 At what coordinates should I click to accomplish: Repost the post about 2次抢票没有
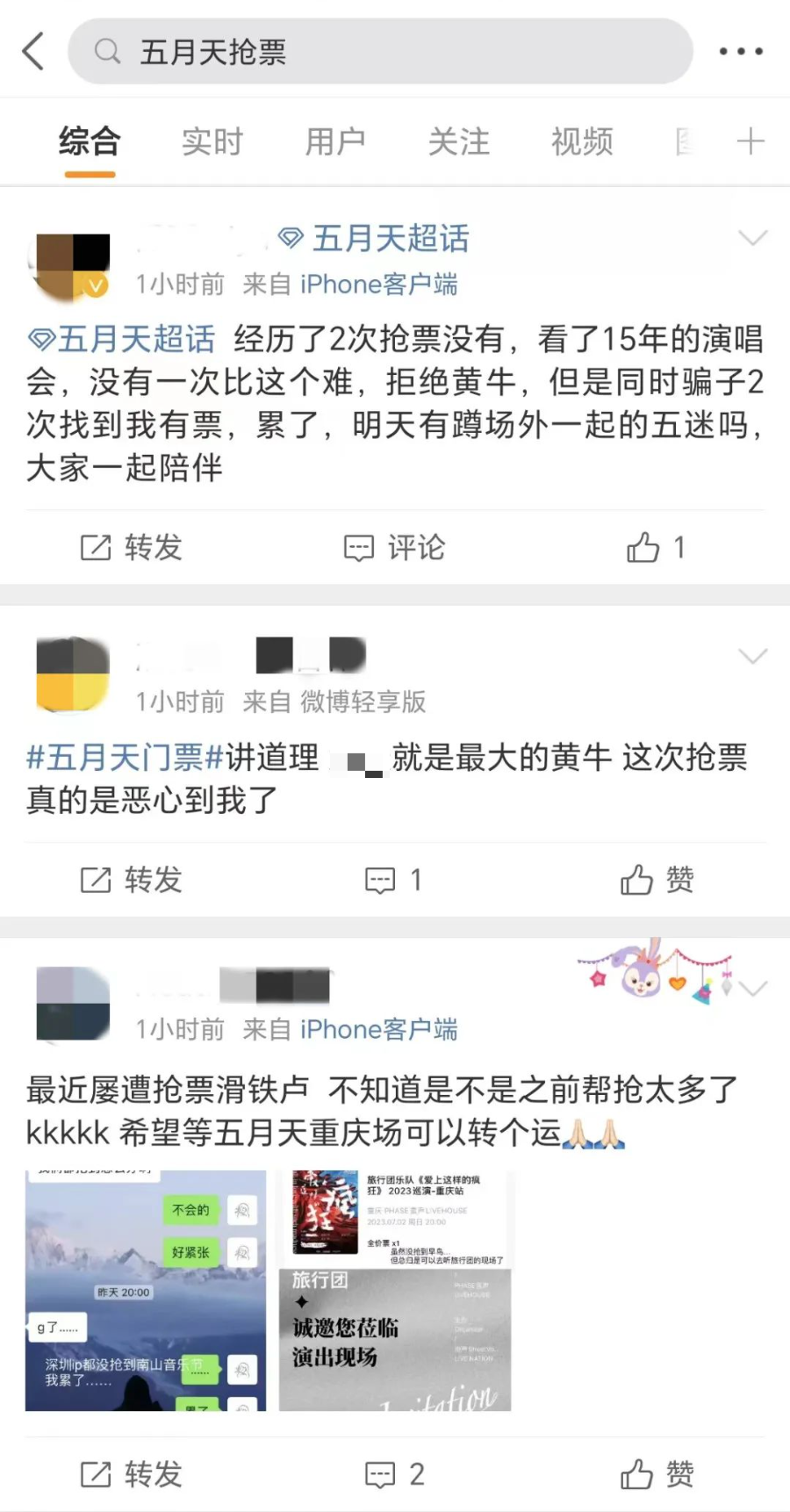point(132,548)
